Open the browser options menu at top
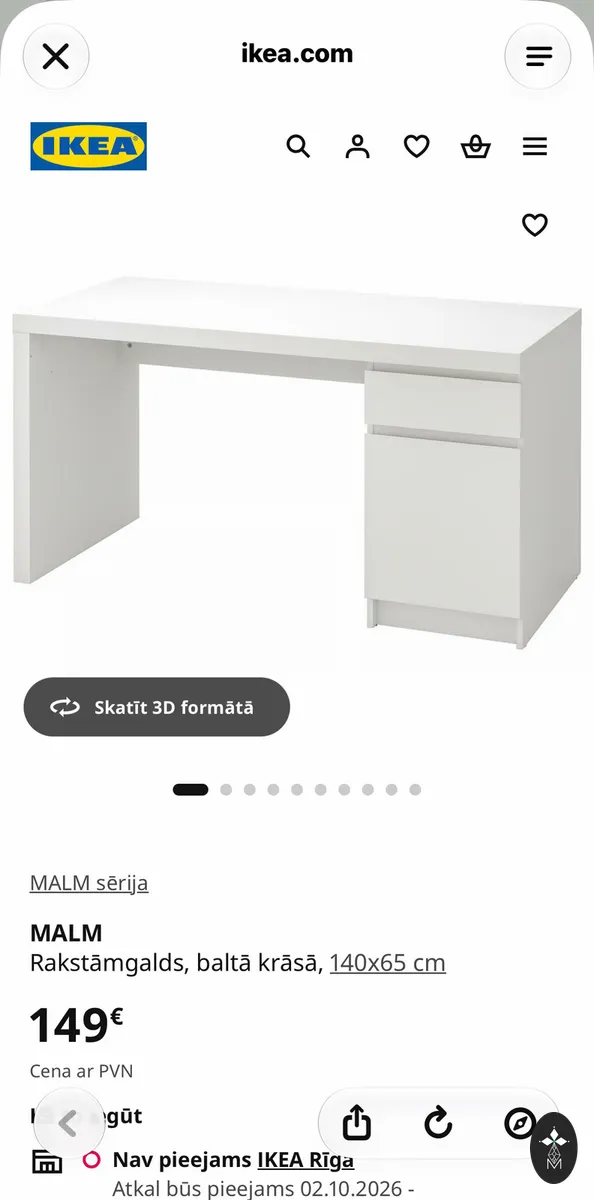594x1200 pixels. pyautogui.click(x=538, y=56)
